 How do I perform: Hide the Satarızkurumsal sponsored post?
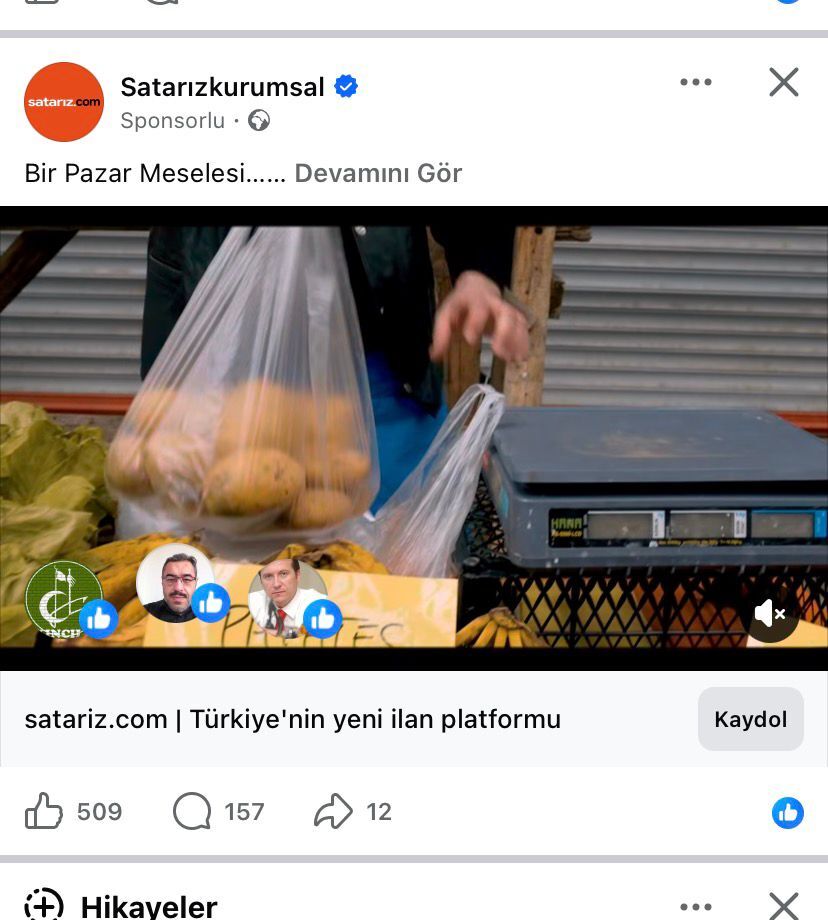click(x=783, y=82)
